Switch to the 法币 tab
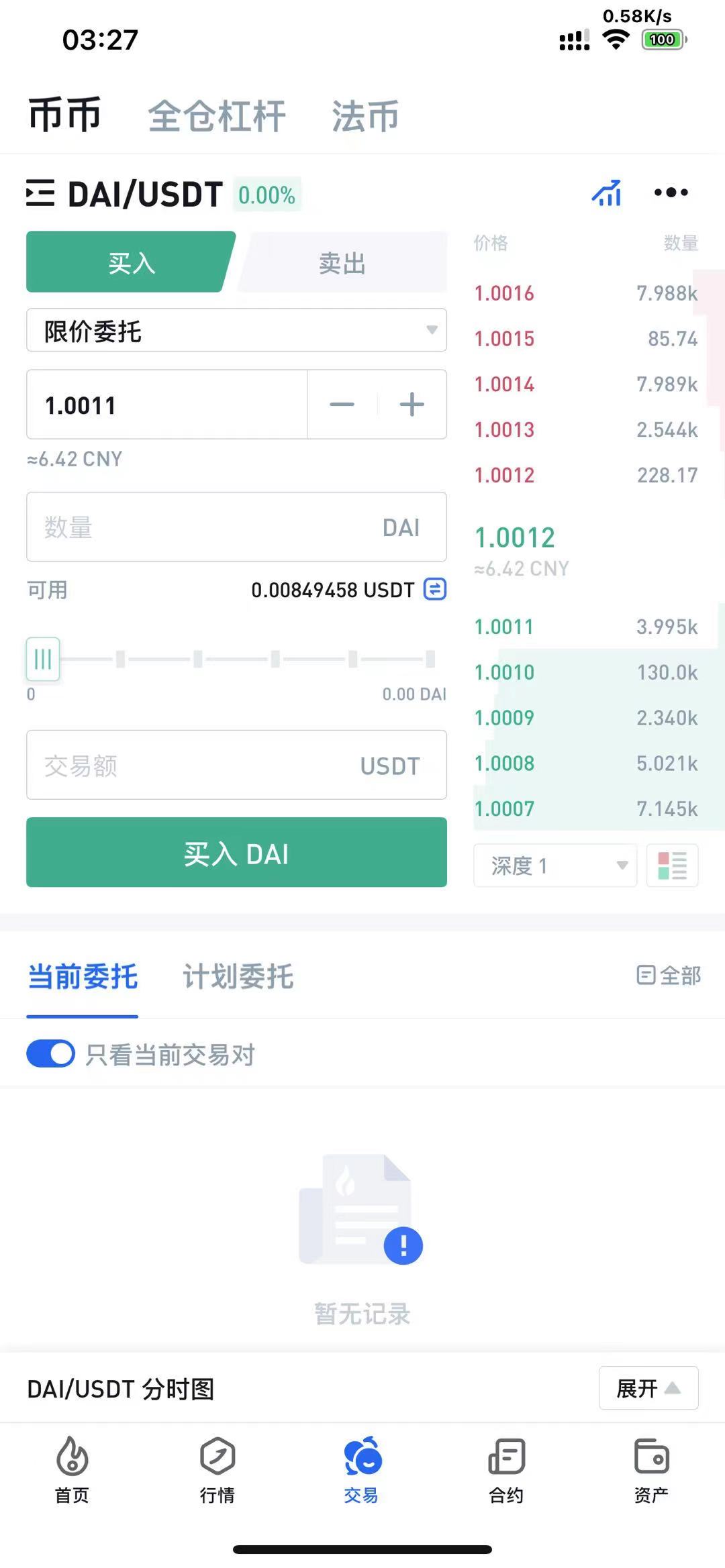This screenshot has height=1568, width=725. (x=365, y=116)
